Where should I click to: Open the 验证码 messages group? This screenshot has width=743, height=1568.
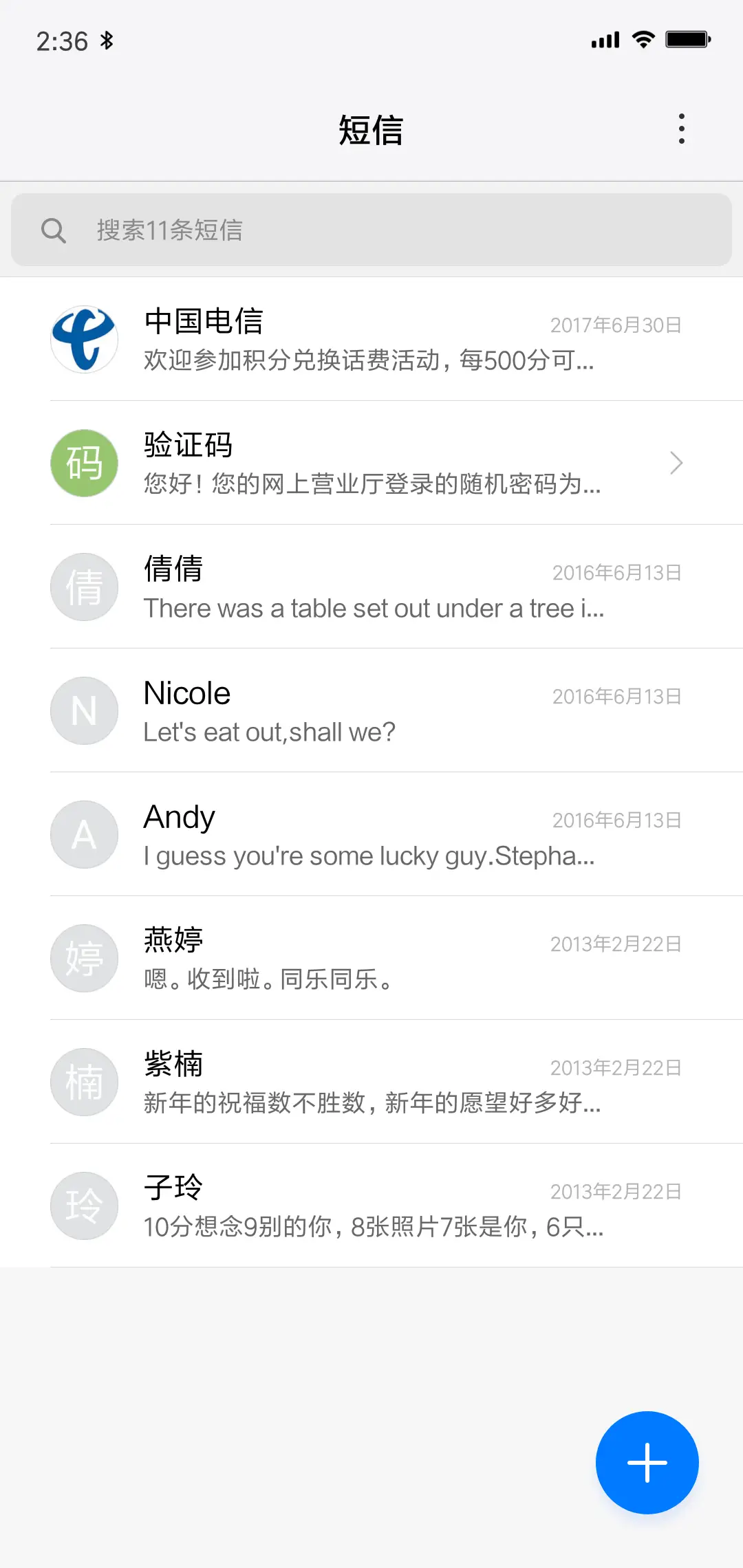click(x=371, y=463)
